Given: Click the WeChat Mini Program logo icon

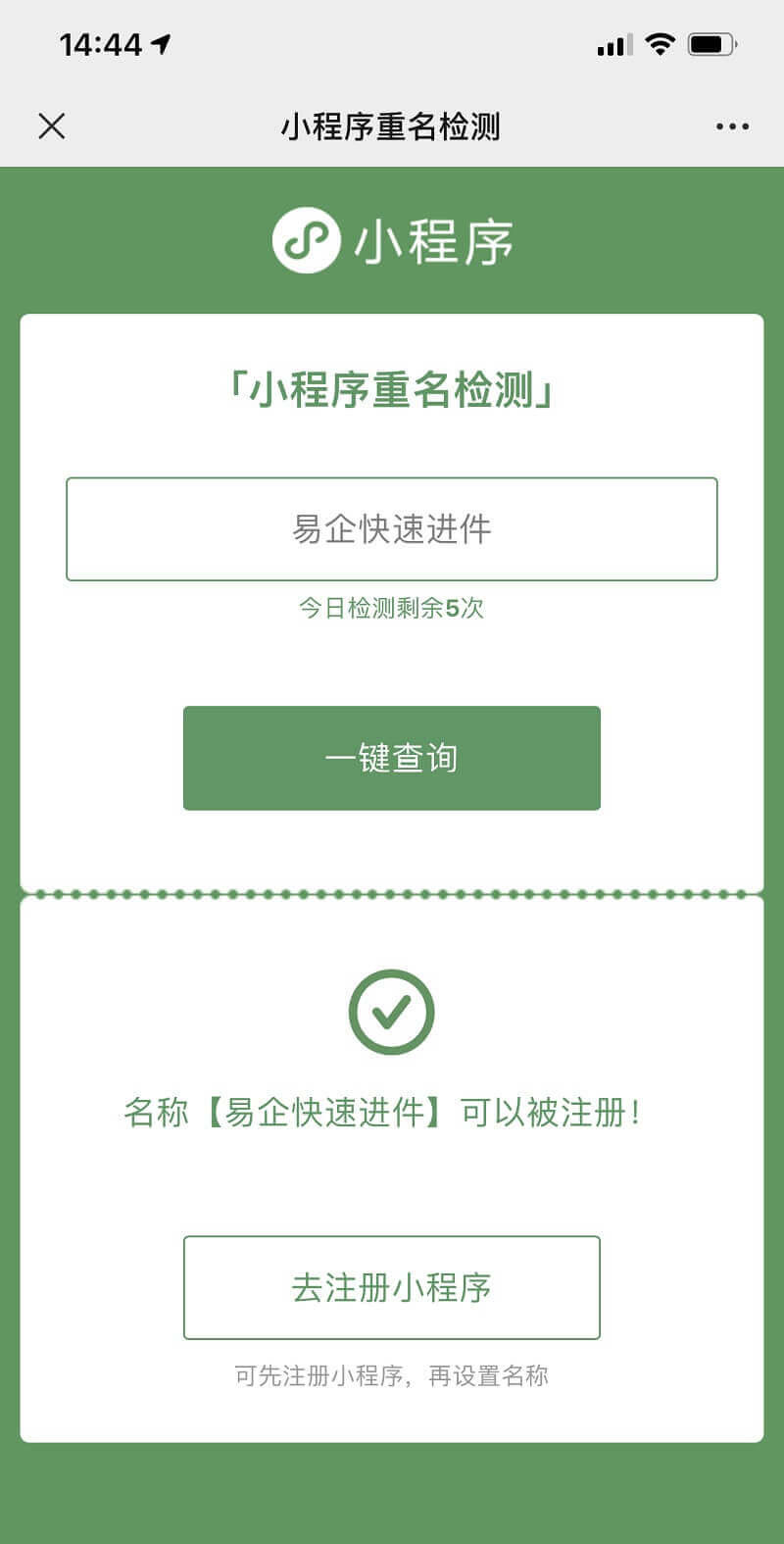Looking at the screenshot, I should (x=305, y=238).
